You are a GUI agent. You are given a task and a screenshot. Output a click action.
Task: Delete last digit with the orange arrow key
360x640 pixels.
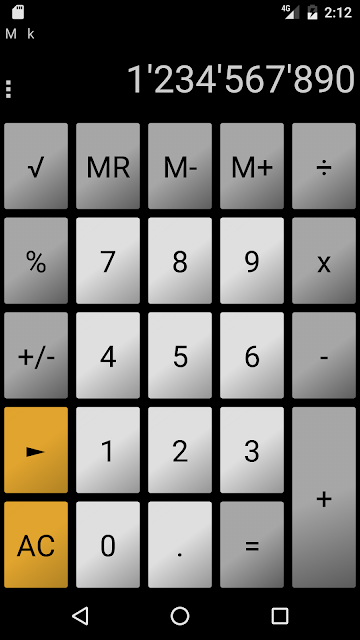click(x=36, y=450)
